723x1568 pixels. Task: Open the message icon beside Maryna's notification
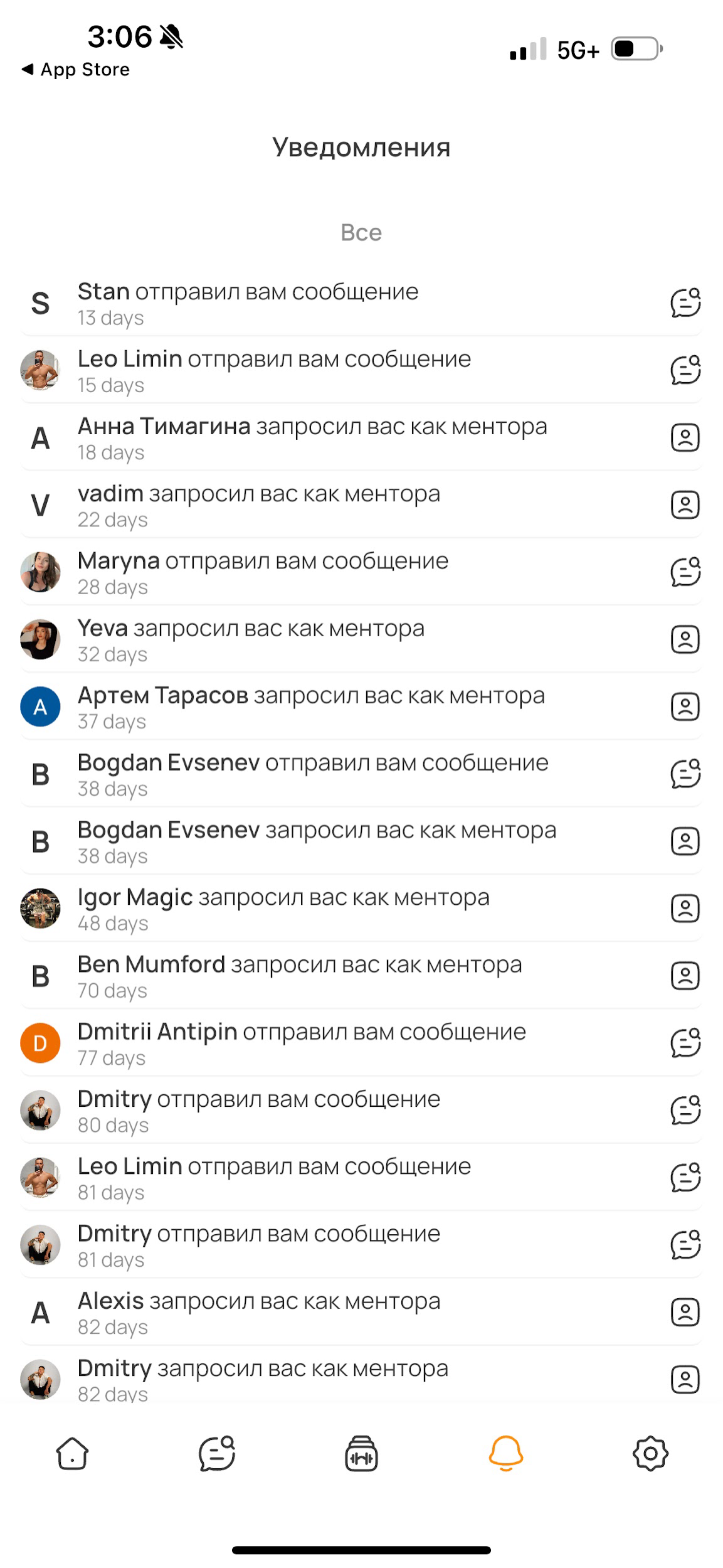pyautogui.click(x=685, y=572)
